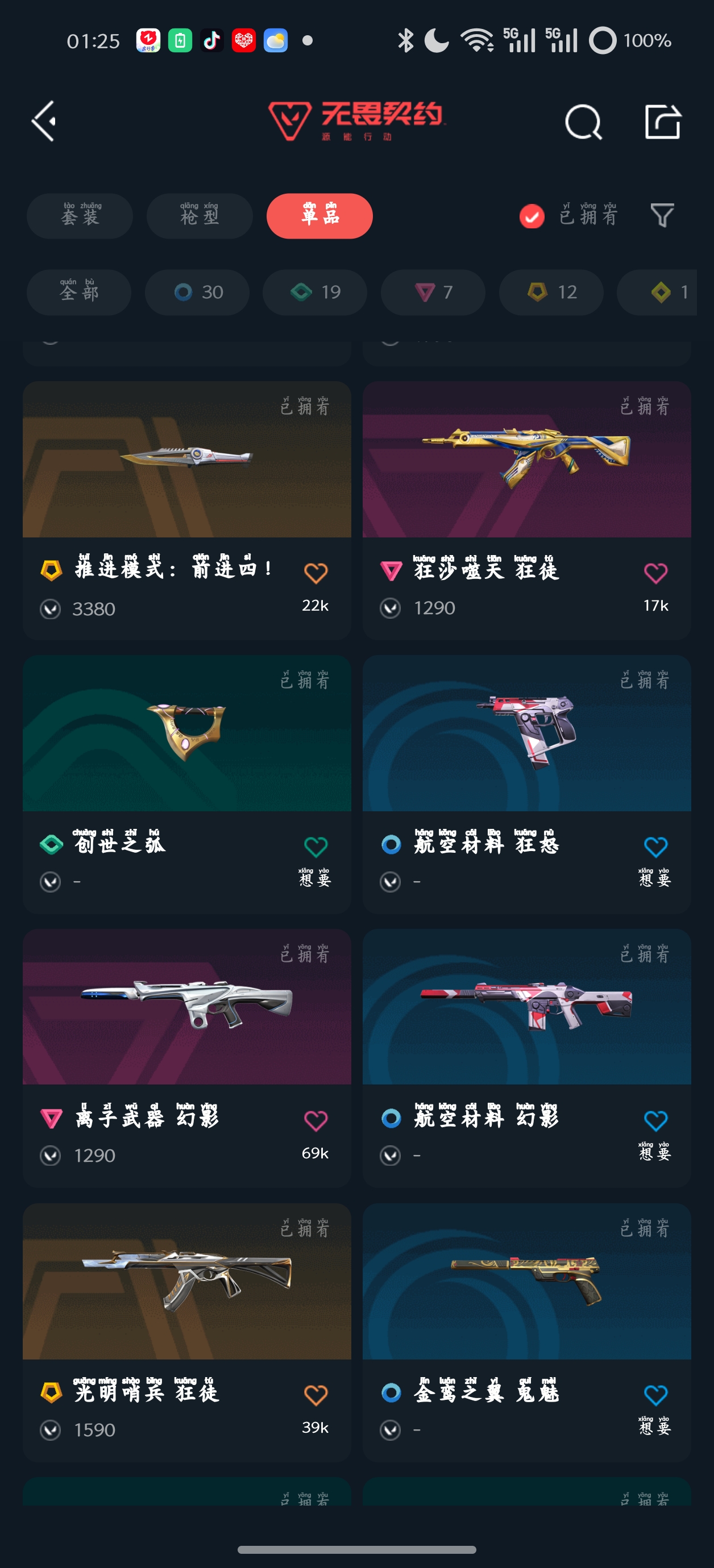Switch to the 套装 tab
The image size is (714, 1568).
click(x=80, y=216)
